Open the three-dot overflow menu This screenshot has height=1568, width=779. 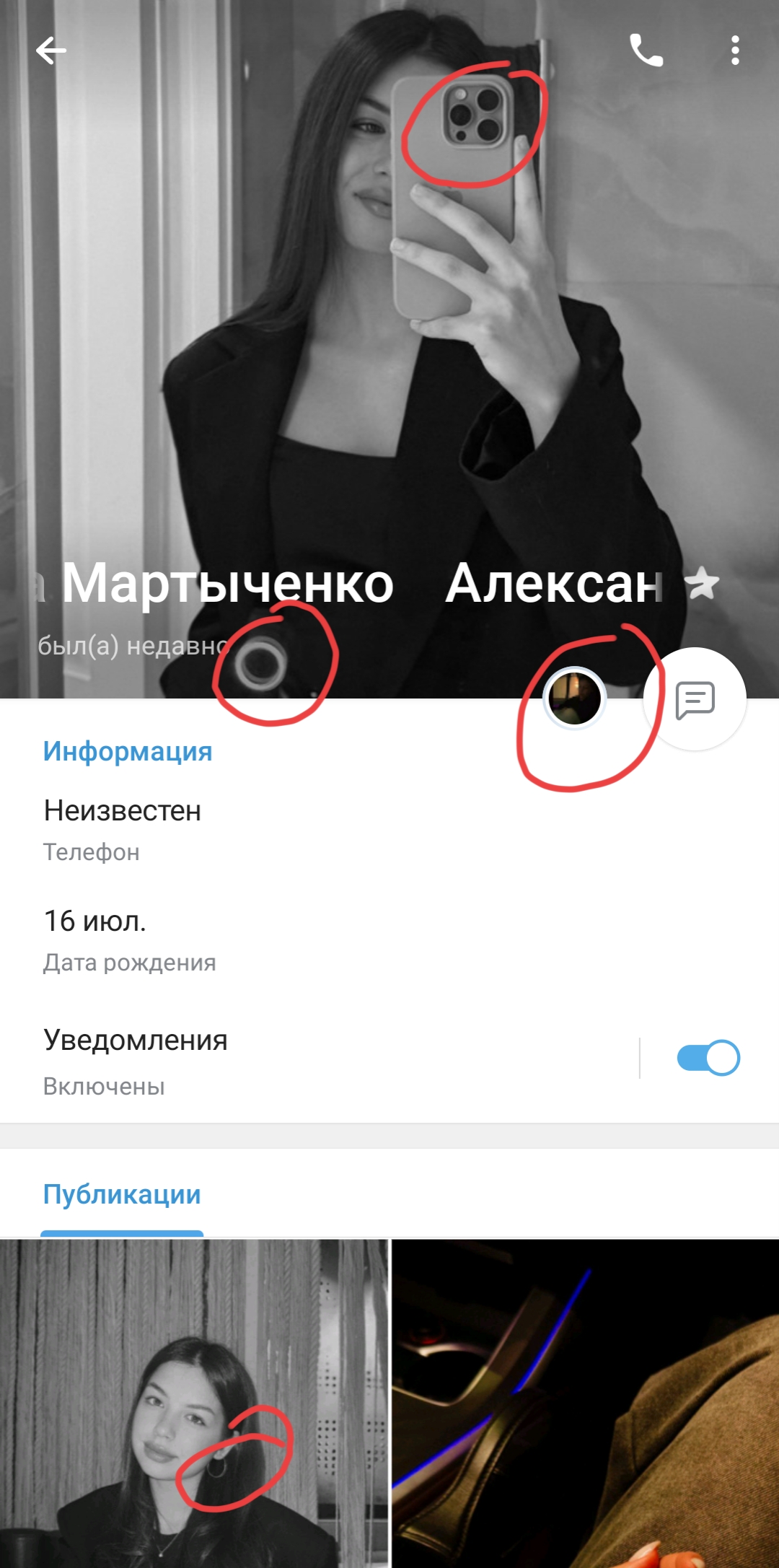(735, 51)
